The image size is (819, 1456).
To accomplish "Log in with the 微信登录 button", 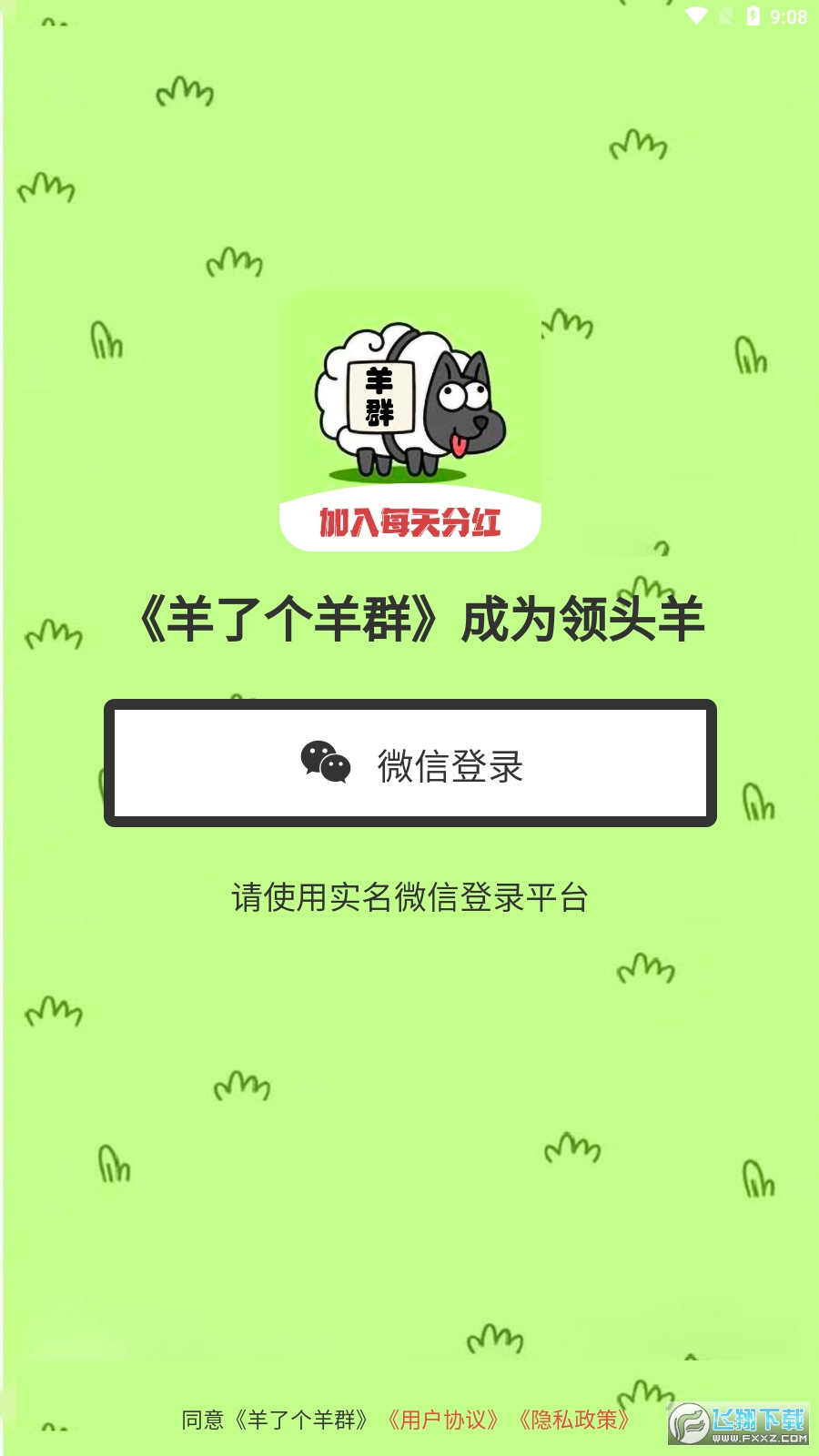I will coord(409,763).
